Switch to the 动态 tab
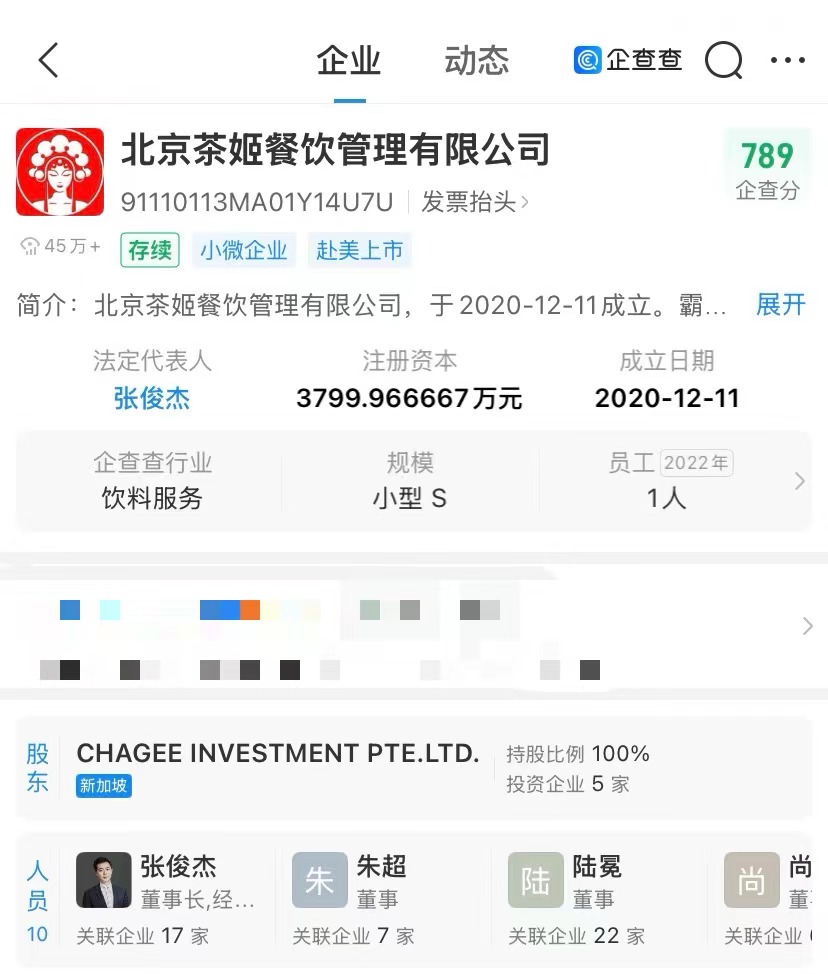Screen dimensions: 828x974 pyautogui.click(x=476, y=60)
